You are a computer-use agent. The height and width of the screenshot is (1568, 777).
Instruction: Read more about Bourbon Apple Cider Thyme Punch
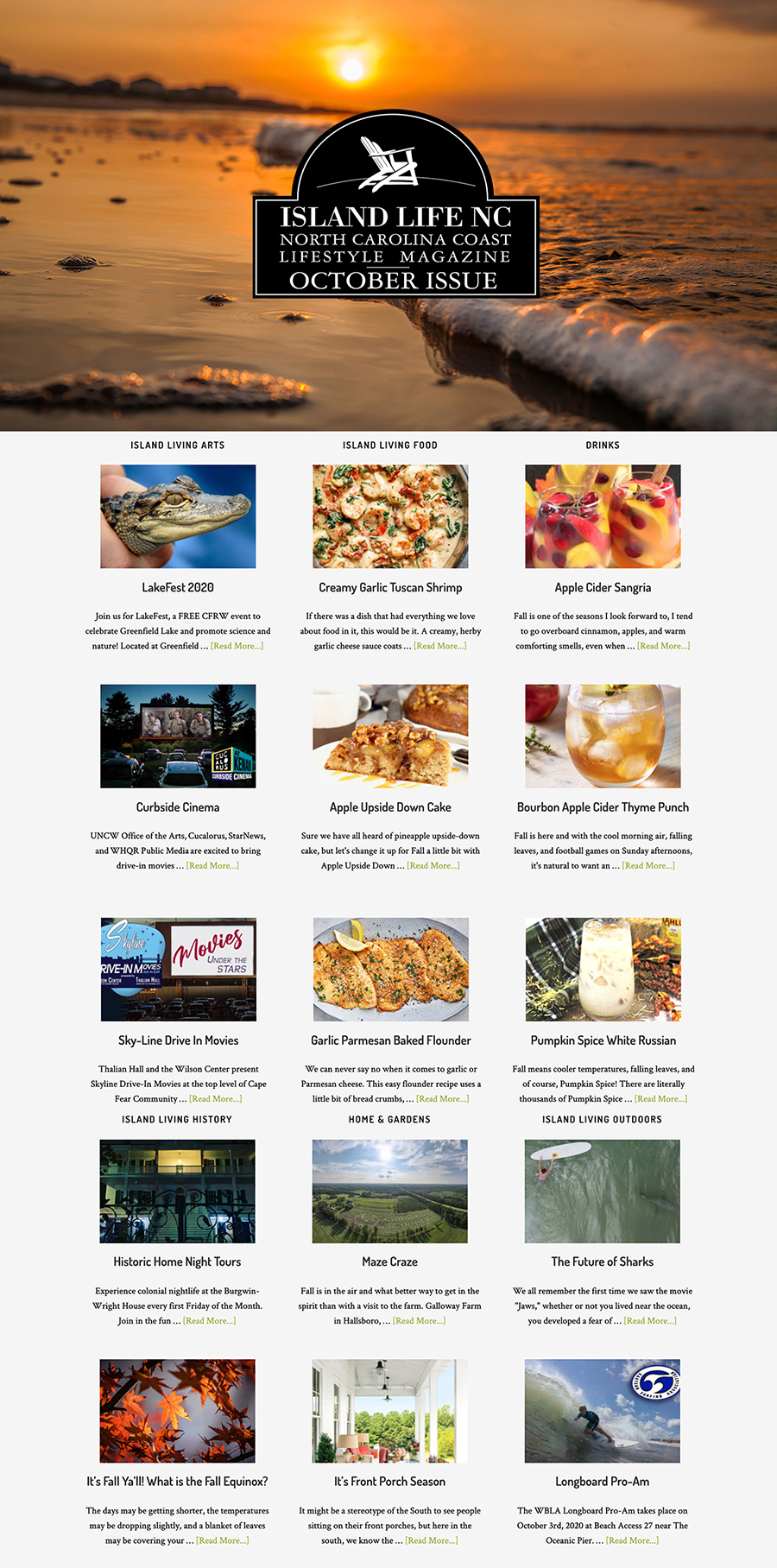pos(648,865)
